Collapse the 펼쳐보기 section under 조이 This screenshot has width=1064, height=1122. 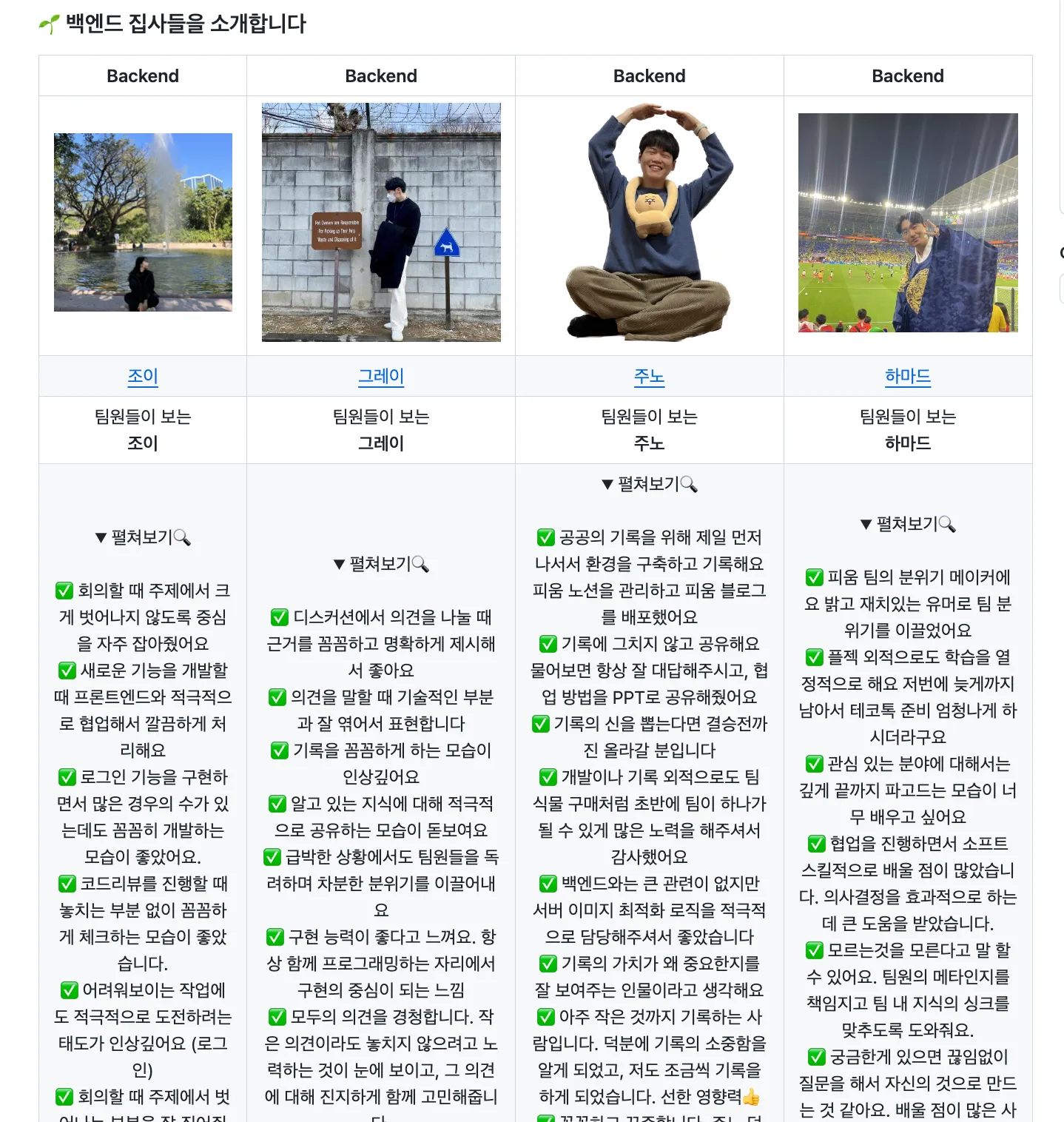142,537
